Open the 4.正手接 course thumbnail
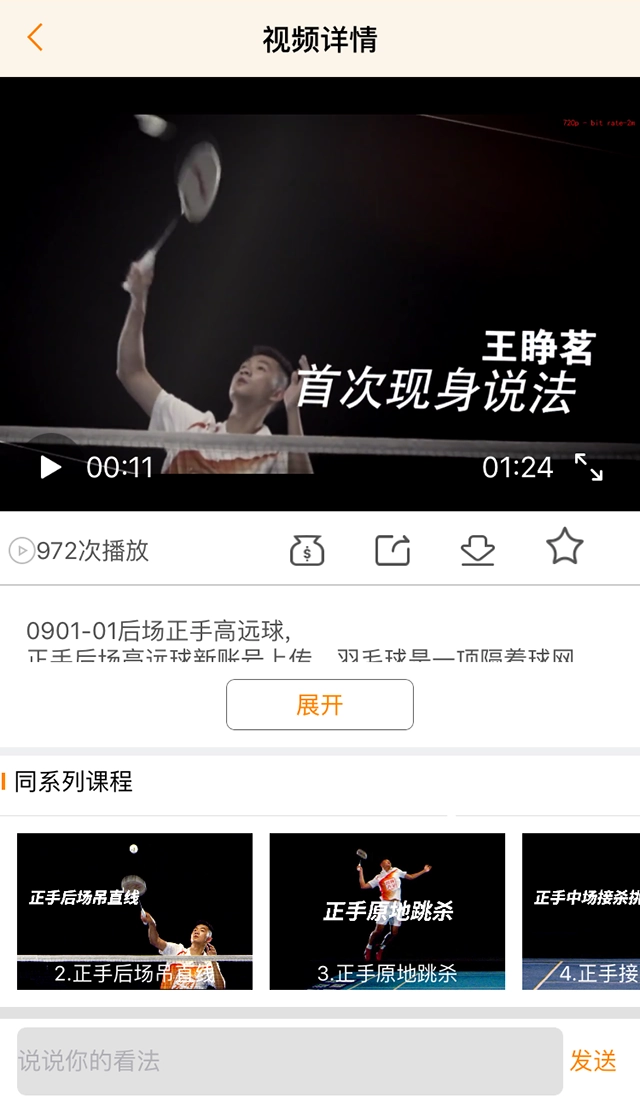Screen dimensions: 640x1104 pos(581,911)
